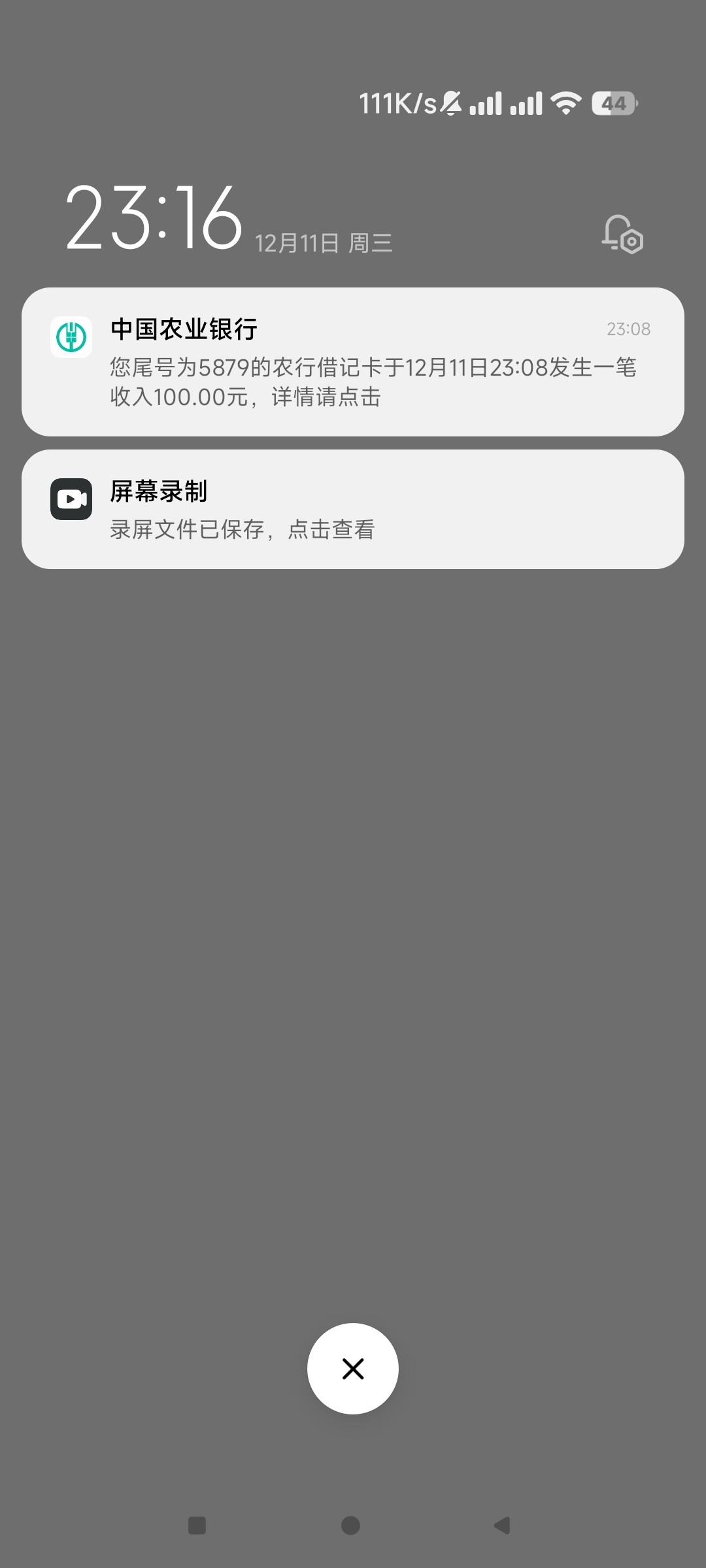Open recent apps from navigation bar
Image resolution: width=706 pixels, height=1568 pixels.
click(197, 1526)
